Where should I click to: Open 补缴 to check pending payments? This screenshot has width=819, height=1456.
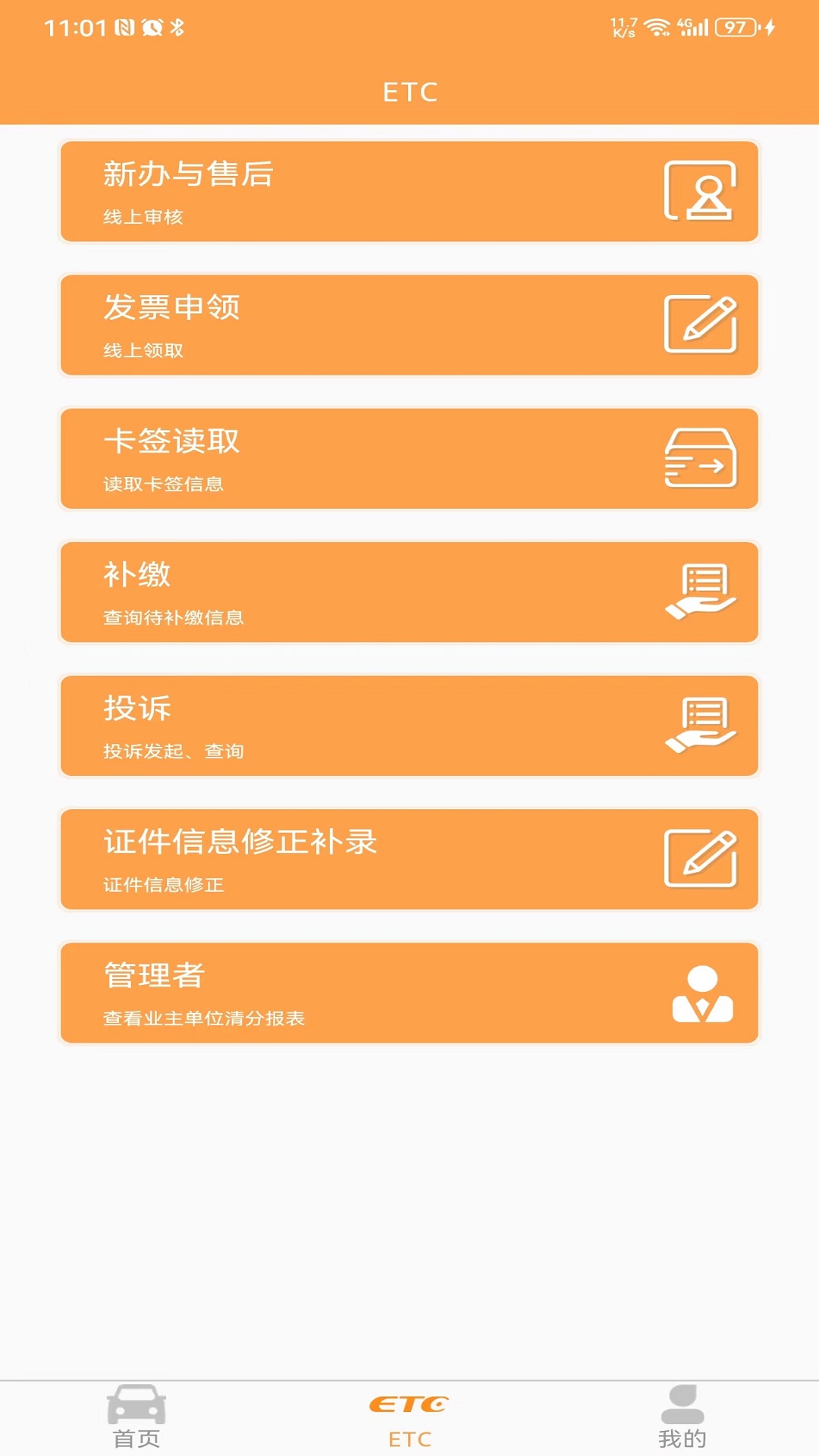pyautogui.click(x=409, y=592)
